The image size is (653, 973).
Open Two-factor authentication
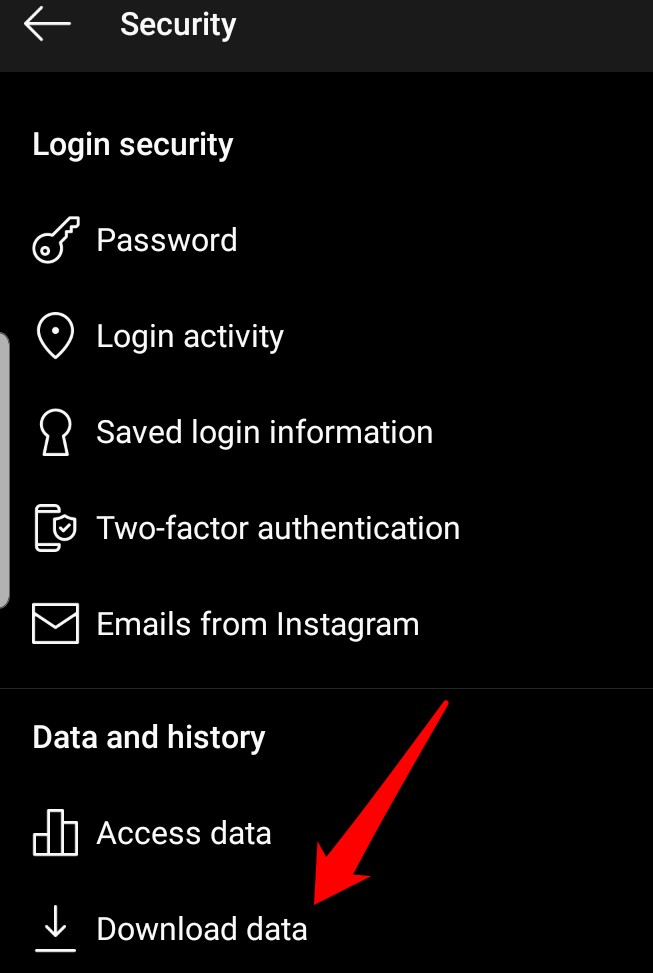pos(277,529)
